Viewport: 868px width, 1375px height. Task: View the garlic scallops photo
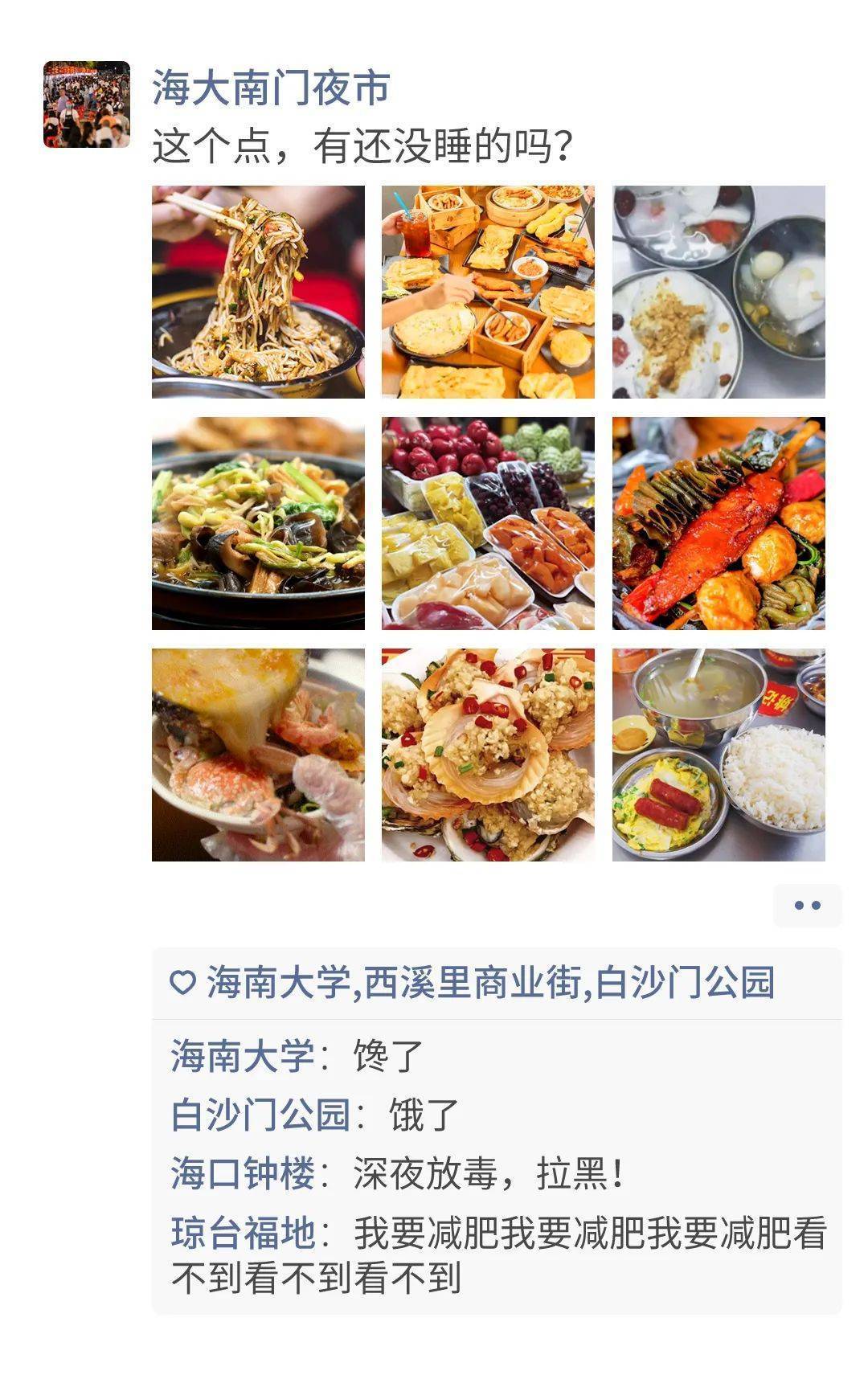tap(488, 755)
